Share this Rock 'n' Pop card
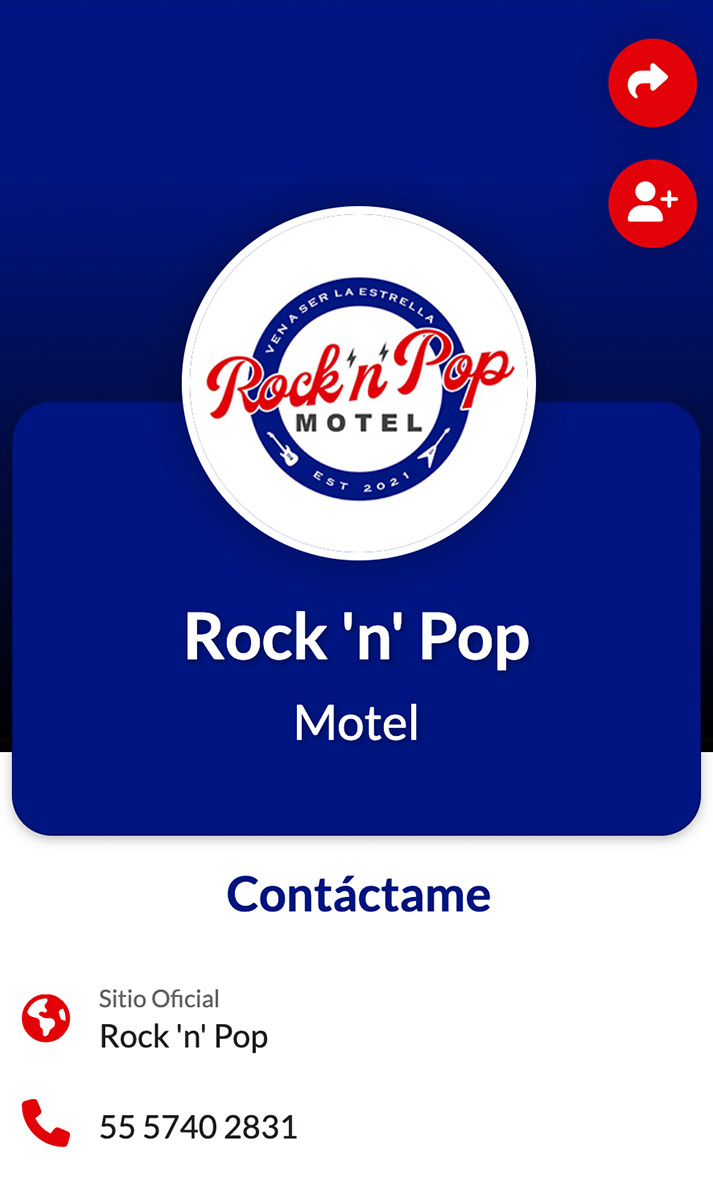This screenshot has width=713, height=1200. tap(652, 83)
